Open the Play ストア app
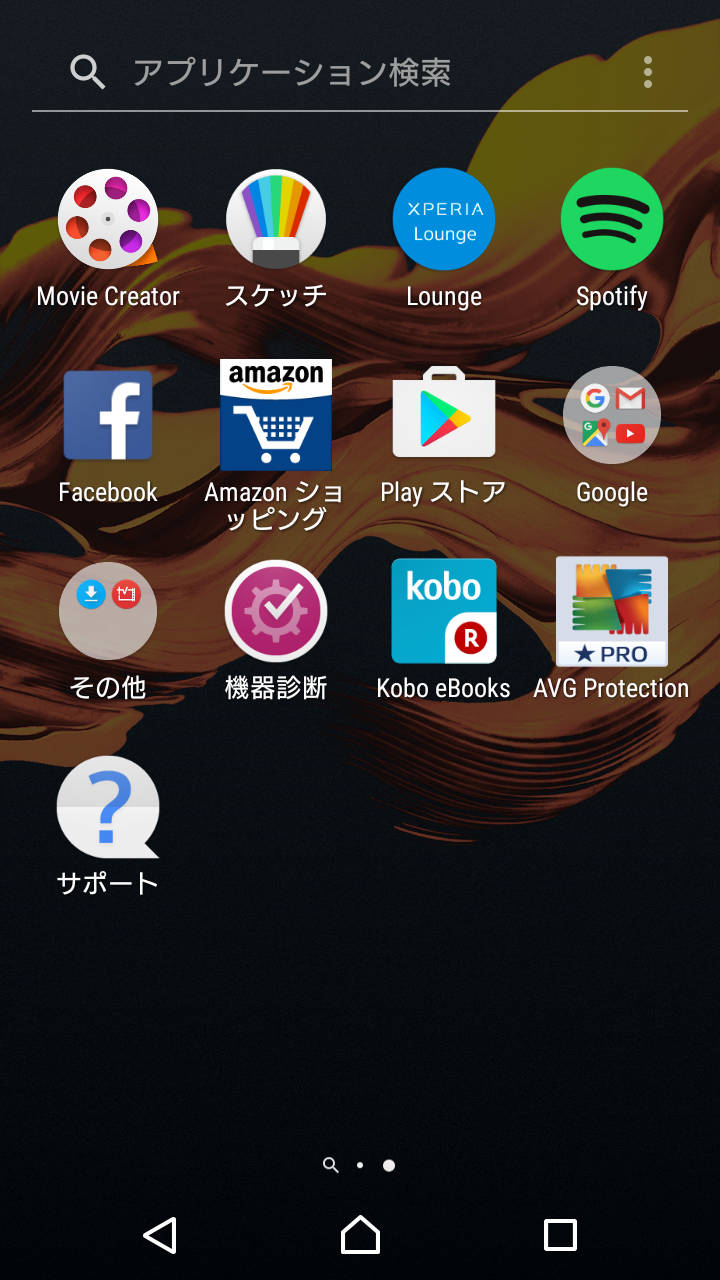The width and height of the screenshot is (720, 1280). tap(444, 416)
